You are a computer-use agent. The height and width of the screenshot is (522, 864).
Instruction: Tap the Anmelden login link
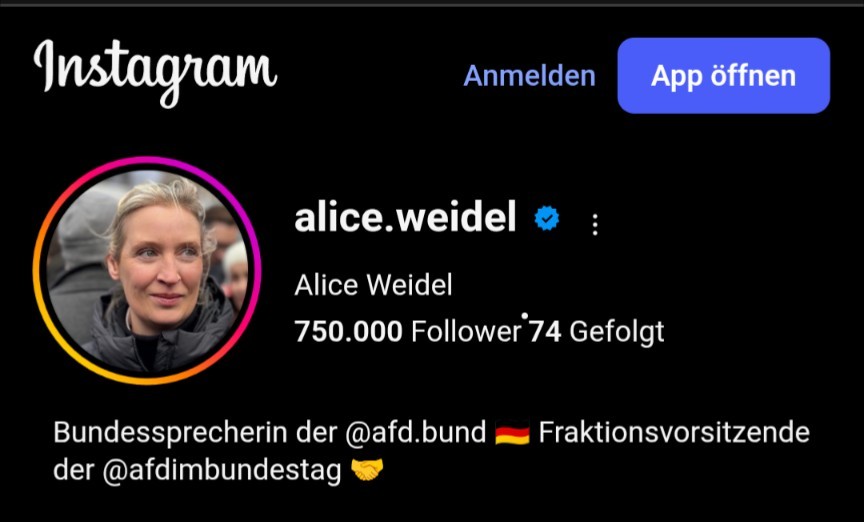click(x=529, y=76)
